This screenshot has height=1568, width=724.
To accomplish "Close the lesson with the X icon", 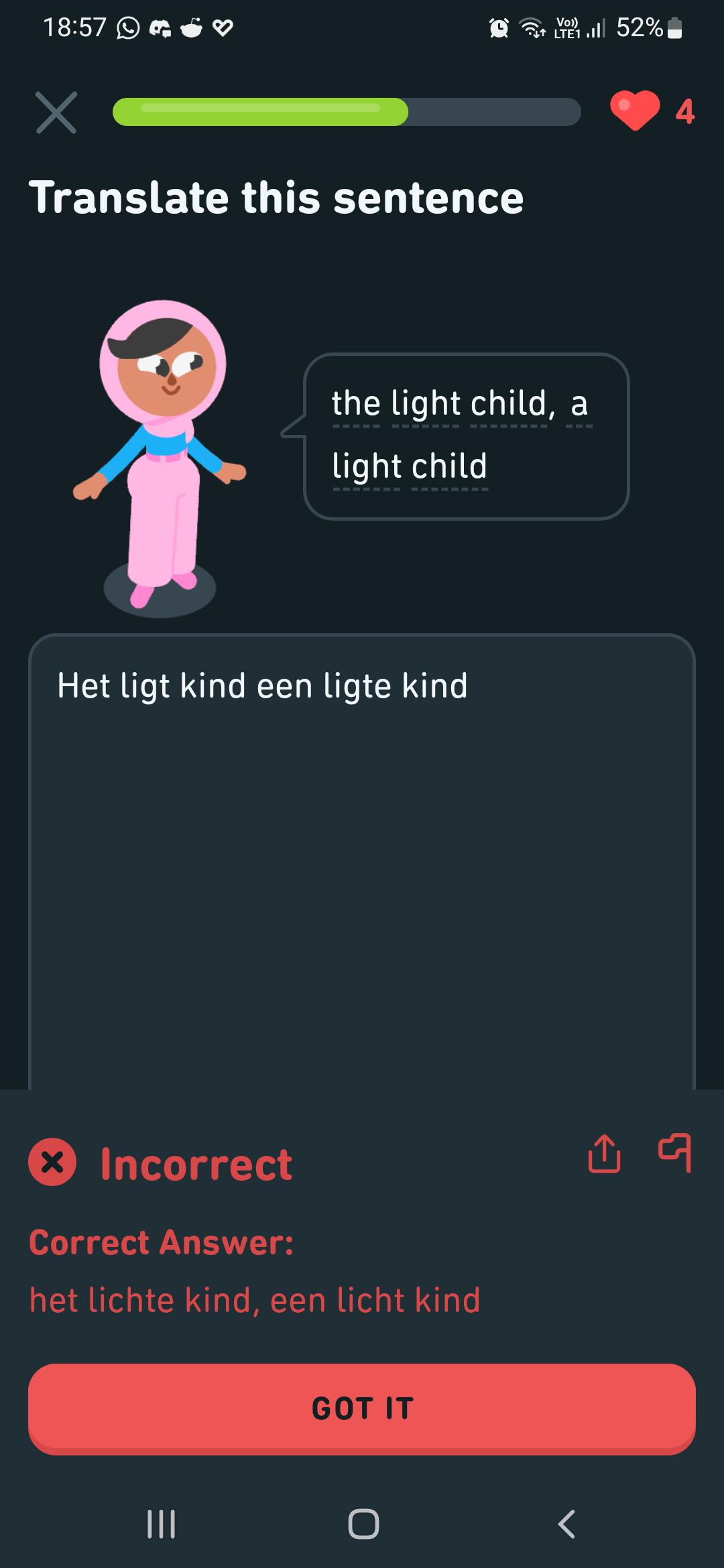I will pos(56,113).
